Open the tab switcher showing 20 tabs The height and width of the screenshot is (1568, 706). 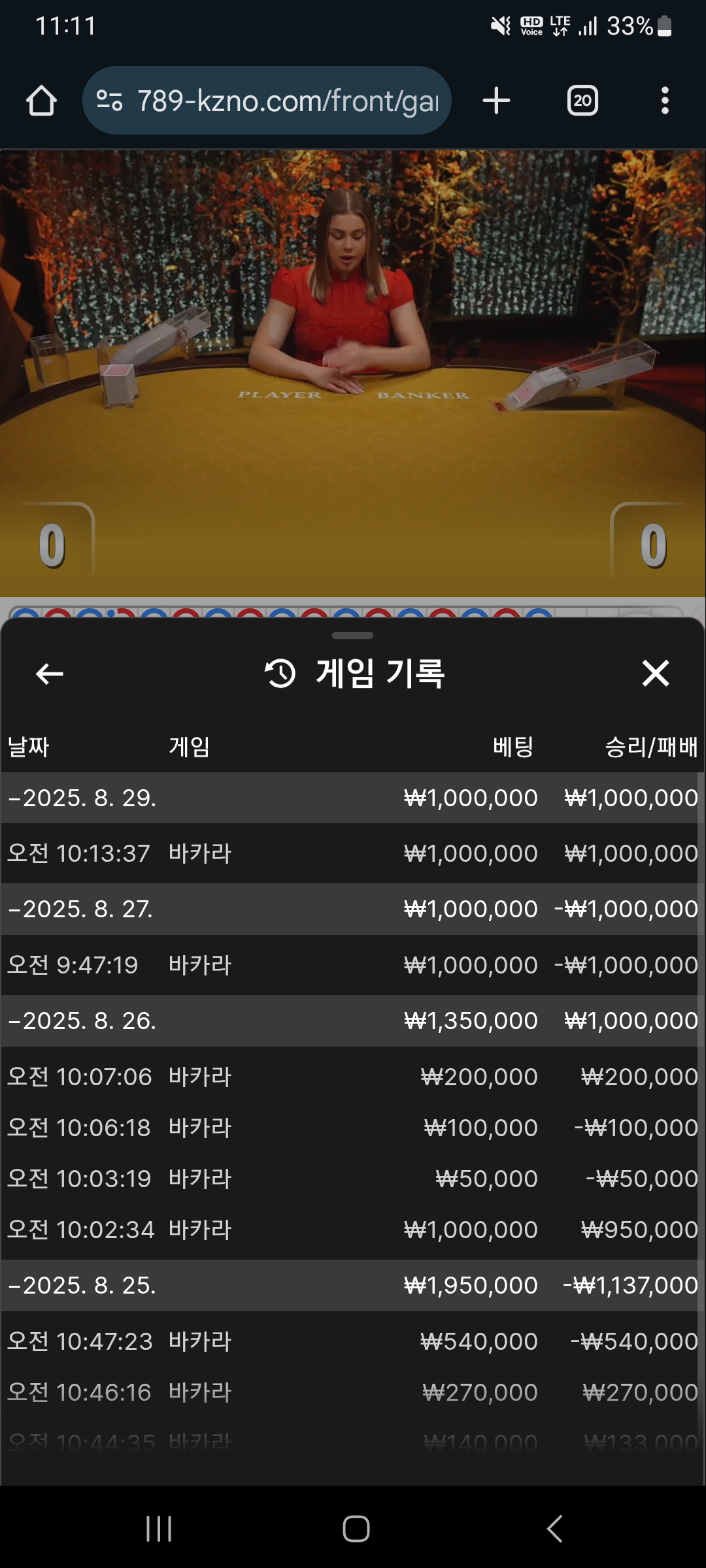pyautogui.click(x=582, y=101)
